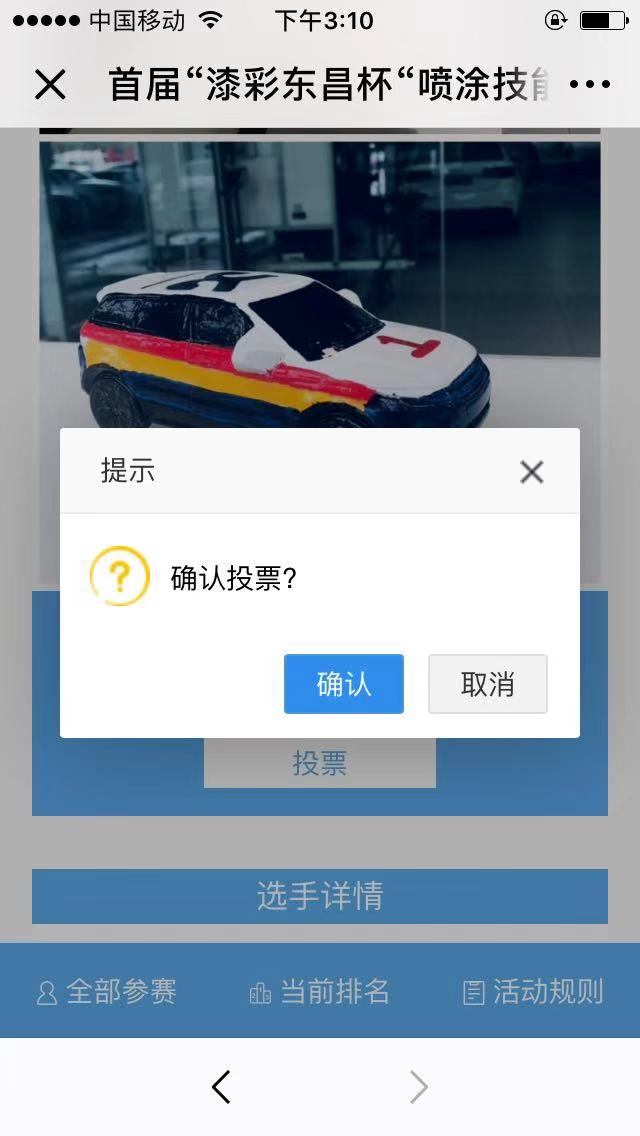This screenshot has width=640, height=1136.
Task: Switch to 当前排名 ranking tab
Action: pos(319,992)
